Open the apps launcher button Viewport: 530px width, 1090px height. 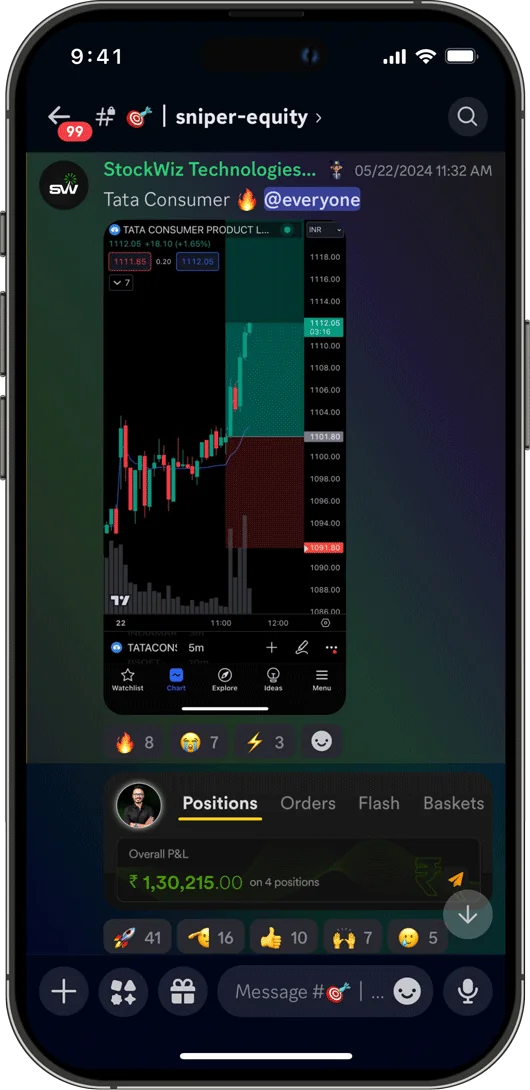tap(123, 991)
